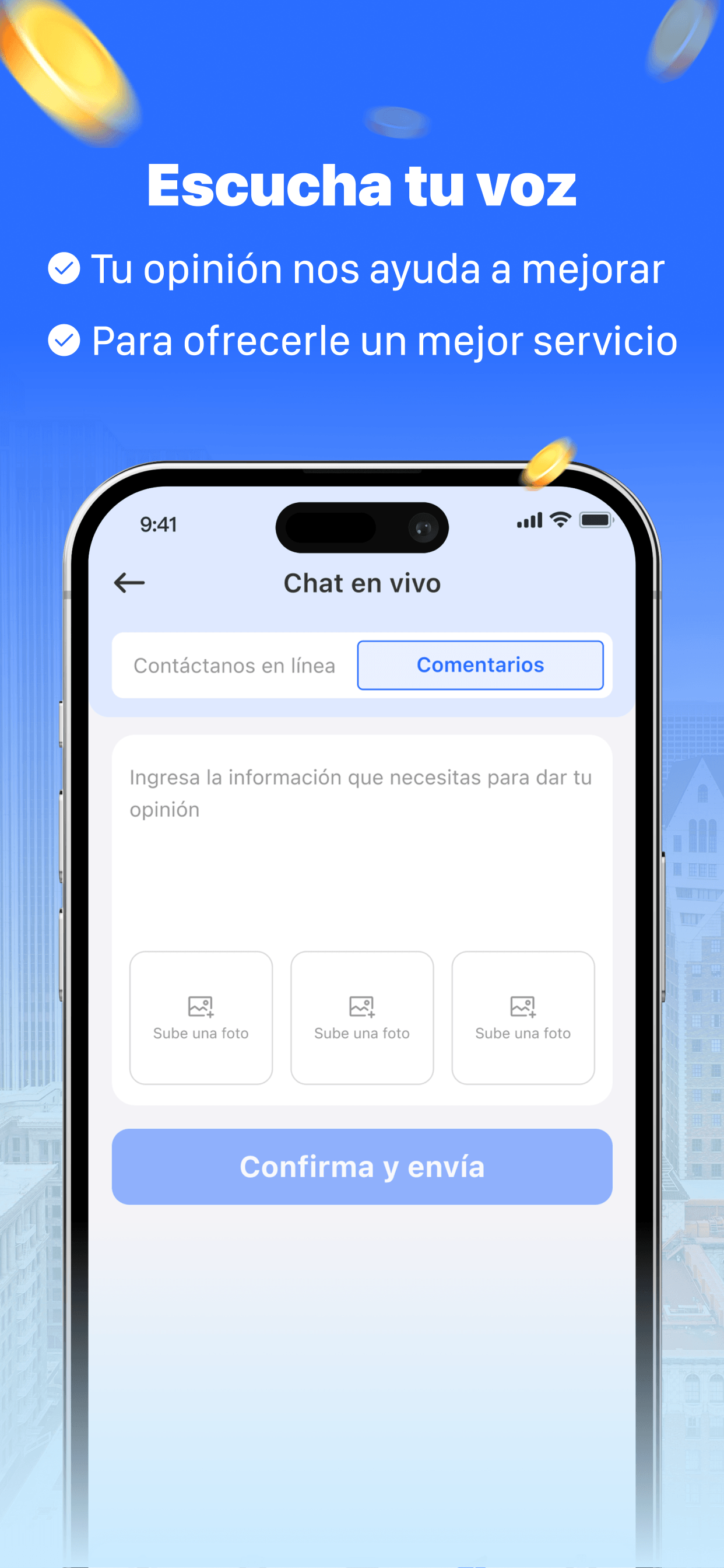Click the front camera lens in the notch
The height and width of the screenshot is (1568, 724).
click(422, 529)
